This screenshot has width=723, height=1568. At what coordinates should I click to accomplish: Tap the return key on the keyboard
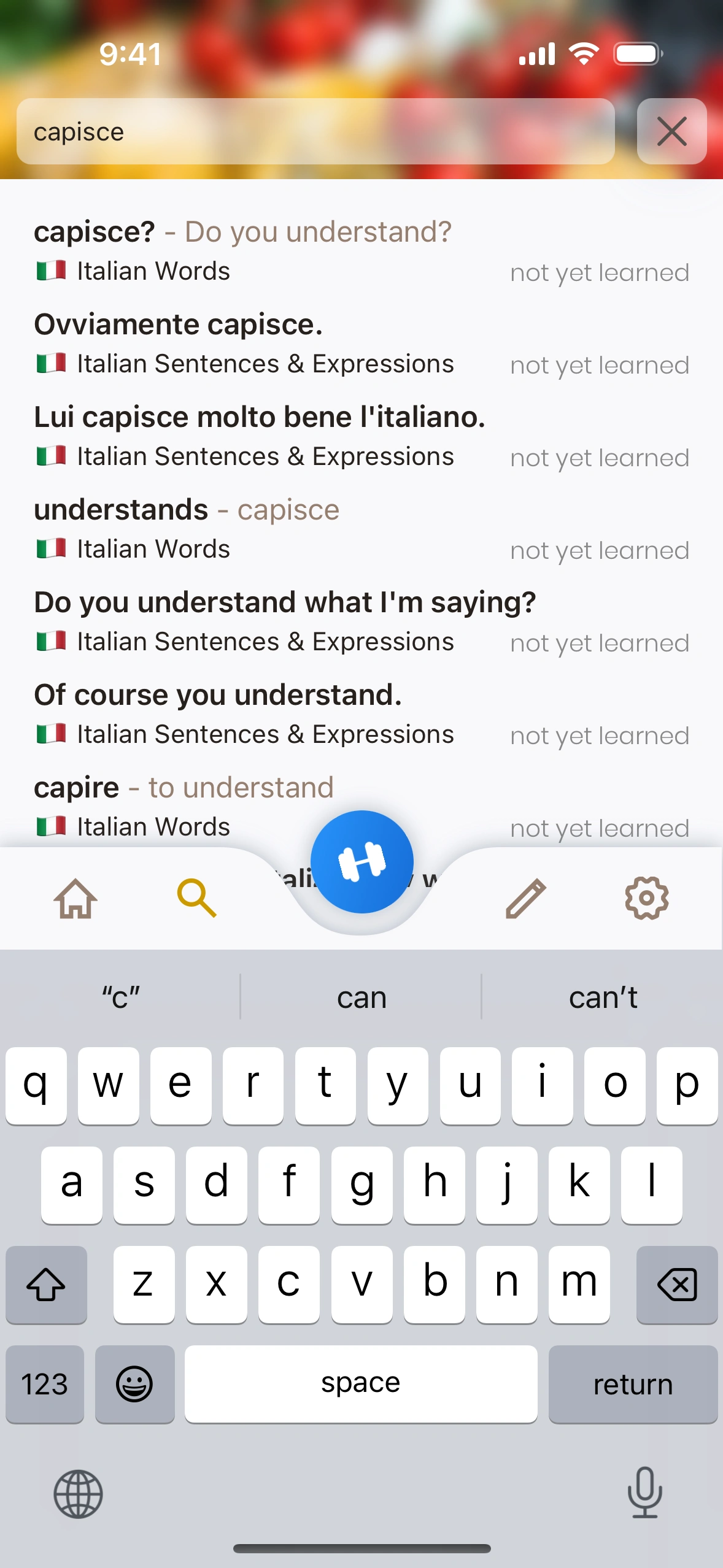pos(632,1384)
